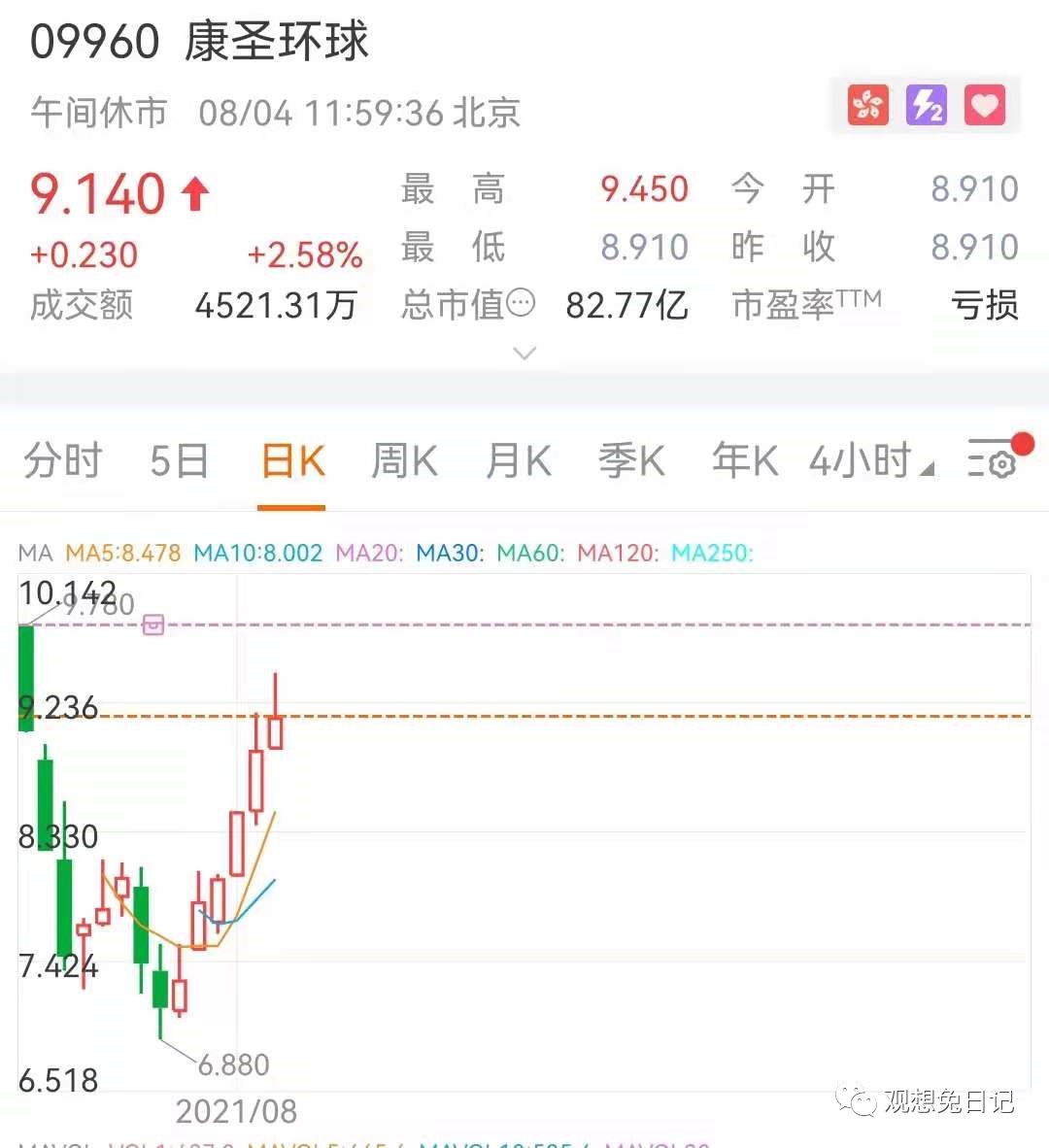Switch to the 年K chart tab

pos(744,460)
